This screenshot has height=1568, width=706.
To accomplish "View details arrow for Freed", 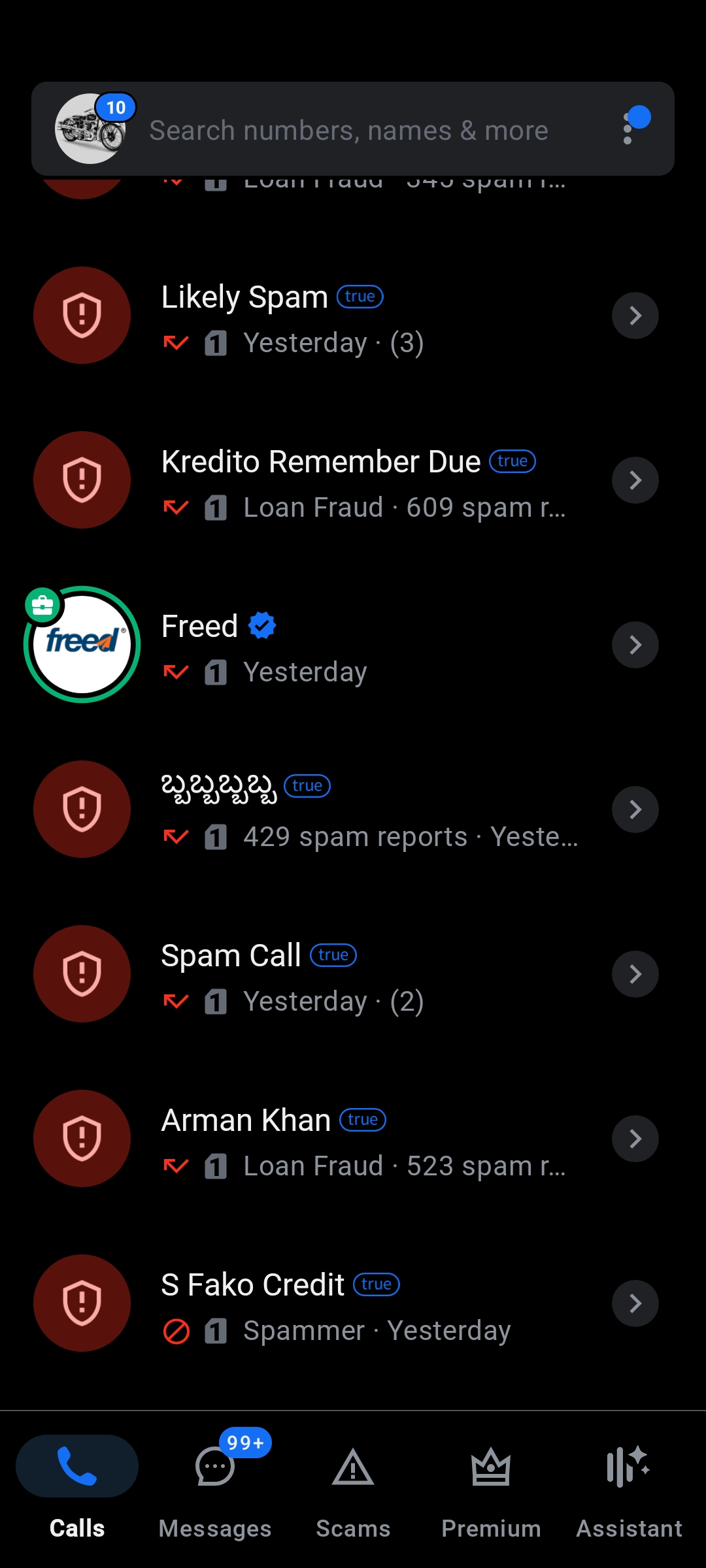I will 635,645.
